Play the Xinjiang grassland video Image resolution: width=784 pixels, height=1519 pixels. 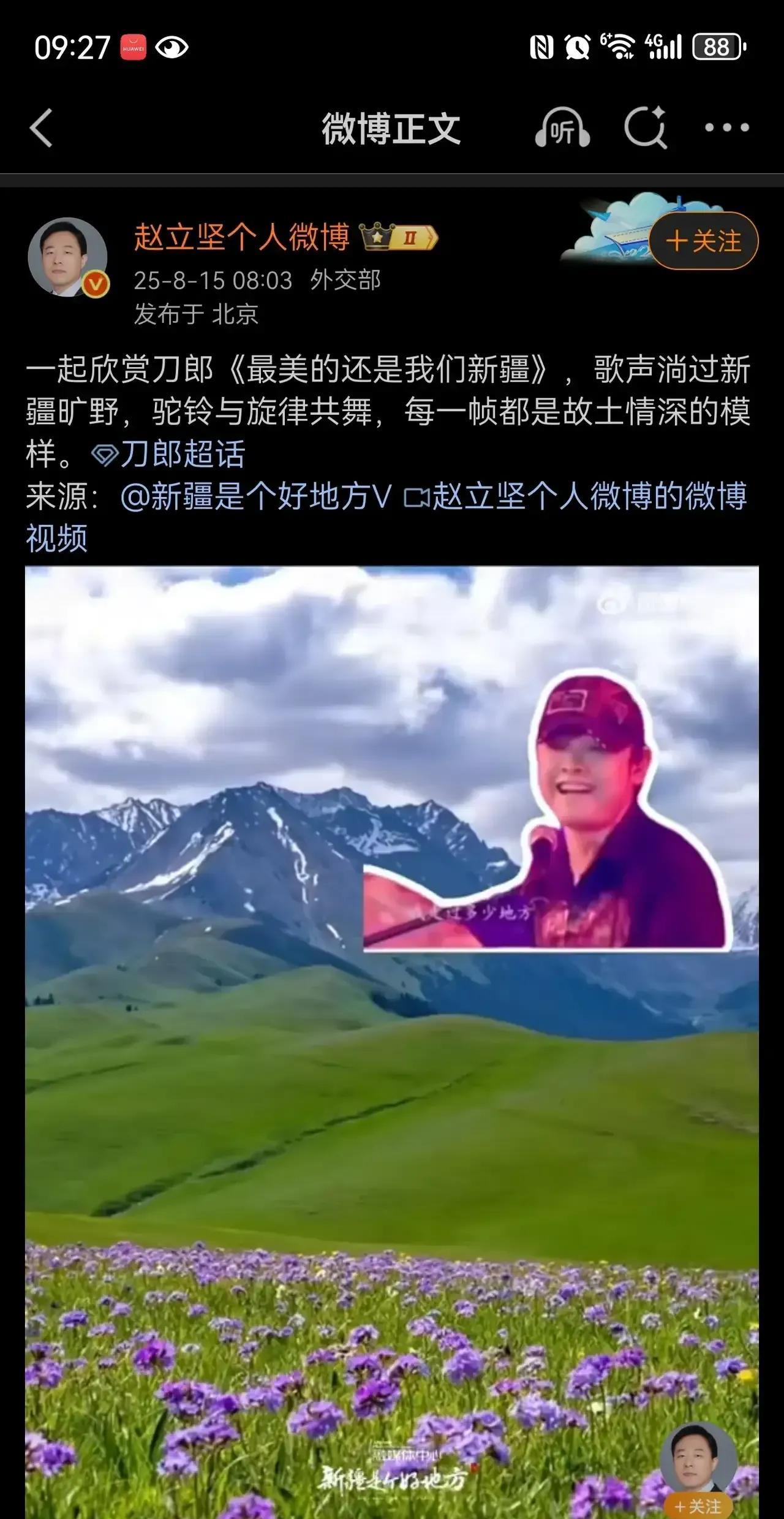392,1042
